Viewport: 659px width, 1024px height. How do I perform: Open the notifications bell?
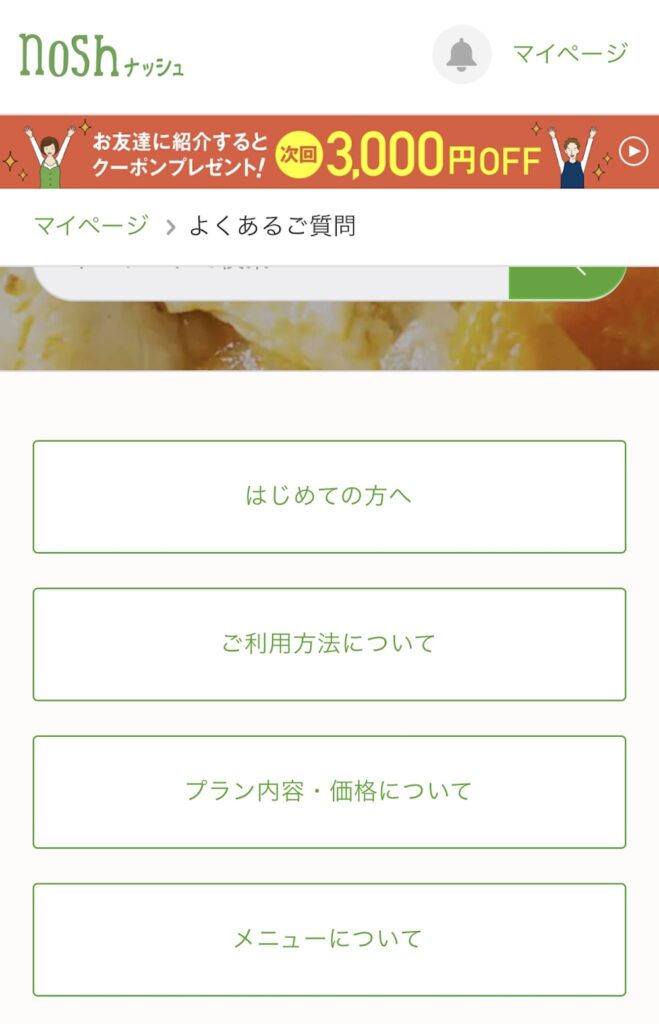click(461, 54)
